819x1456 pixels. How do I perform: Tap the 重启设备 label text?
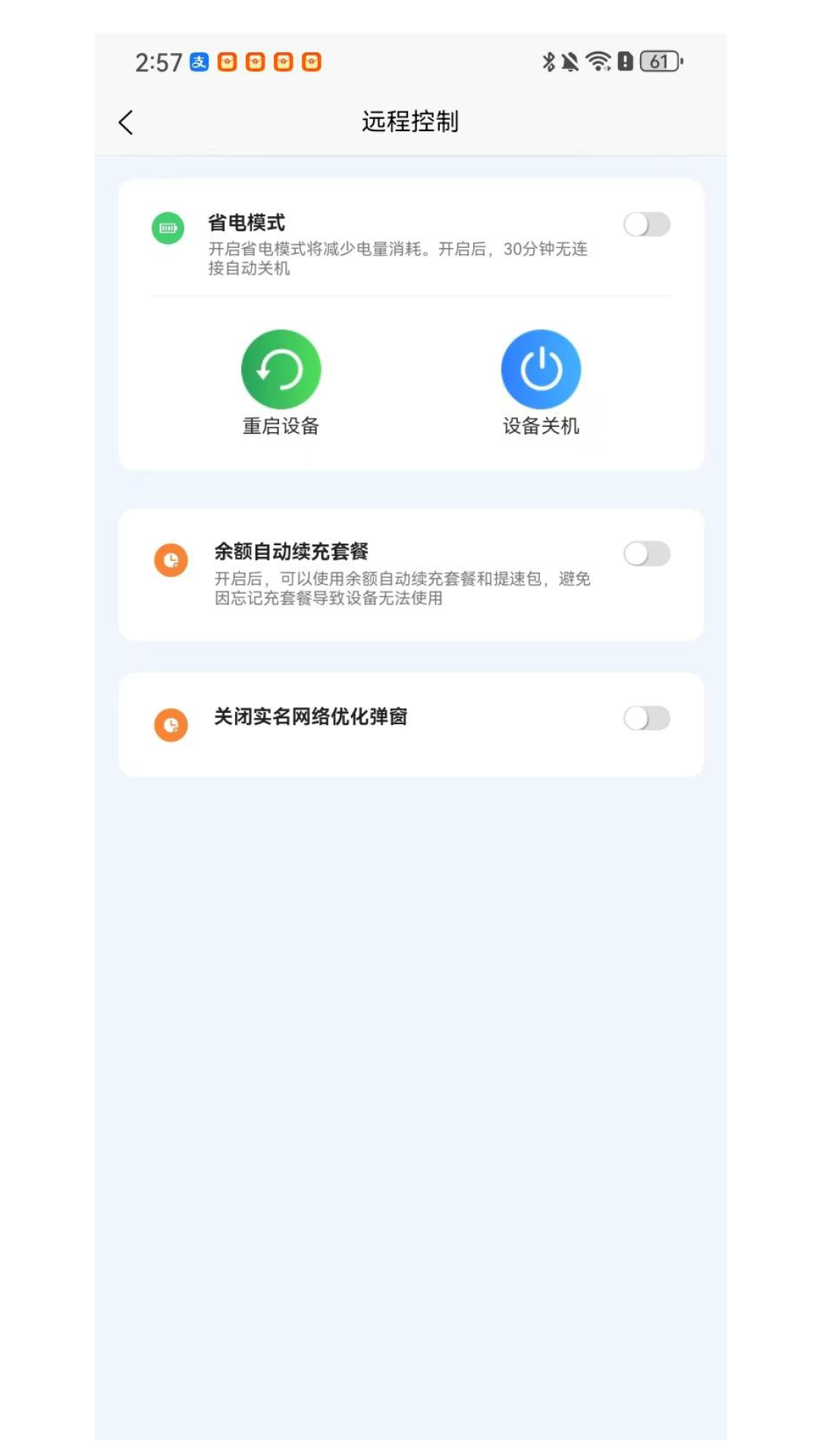pyautogui.click(x=281, y=426)
